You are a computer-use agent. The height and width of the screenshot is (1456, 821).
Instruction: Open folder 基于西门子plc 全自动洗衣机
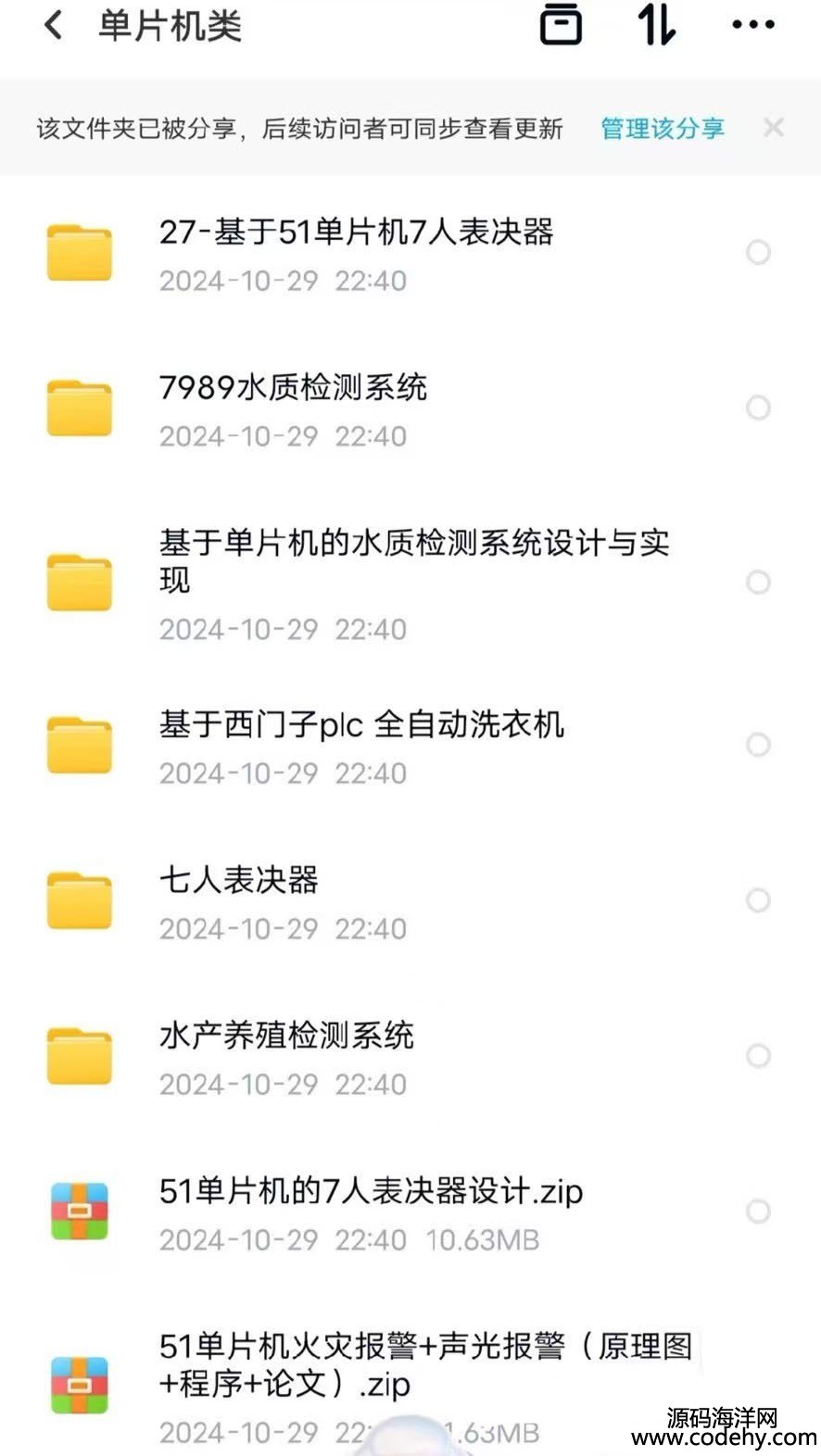(361, 725)
